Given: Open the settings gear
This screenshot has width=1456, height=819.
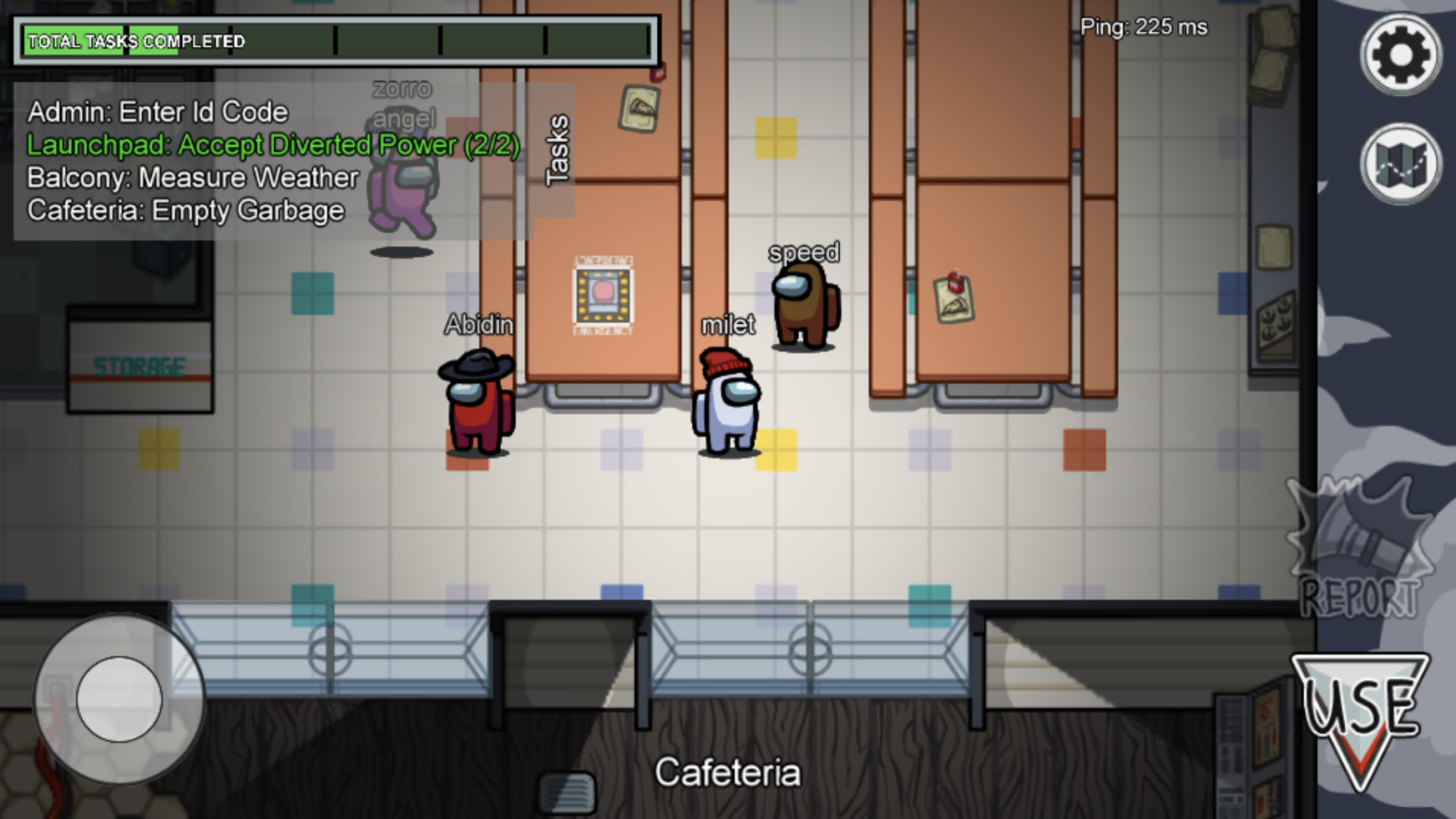Looking at the screenshot, I should [x=1400, y=55].
